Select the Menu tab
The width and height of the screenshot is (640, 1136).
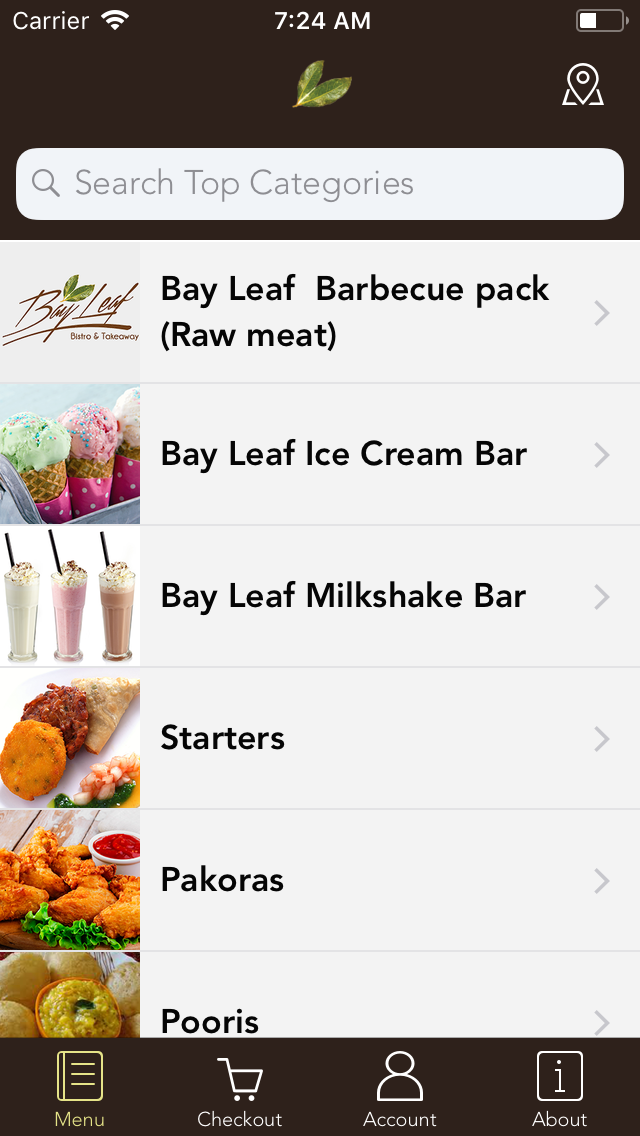click(80, 1090)
